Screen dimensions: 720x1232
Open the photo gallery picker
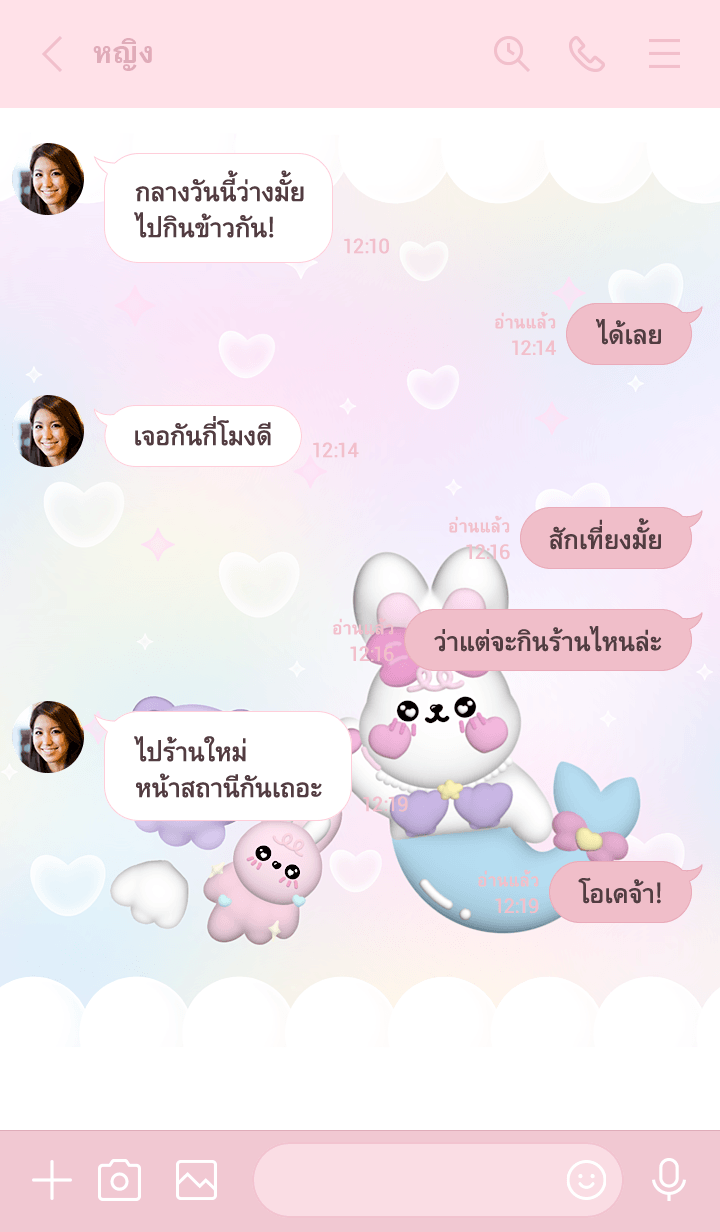(x=196, y=1181)
